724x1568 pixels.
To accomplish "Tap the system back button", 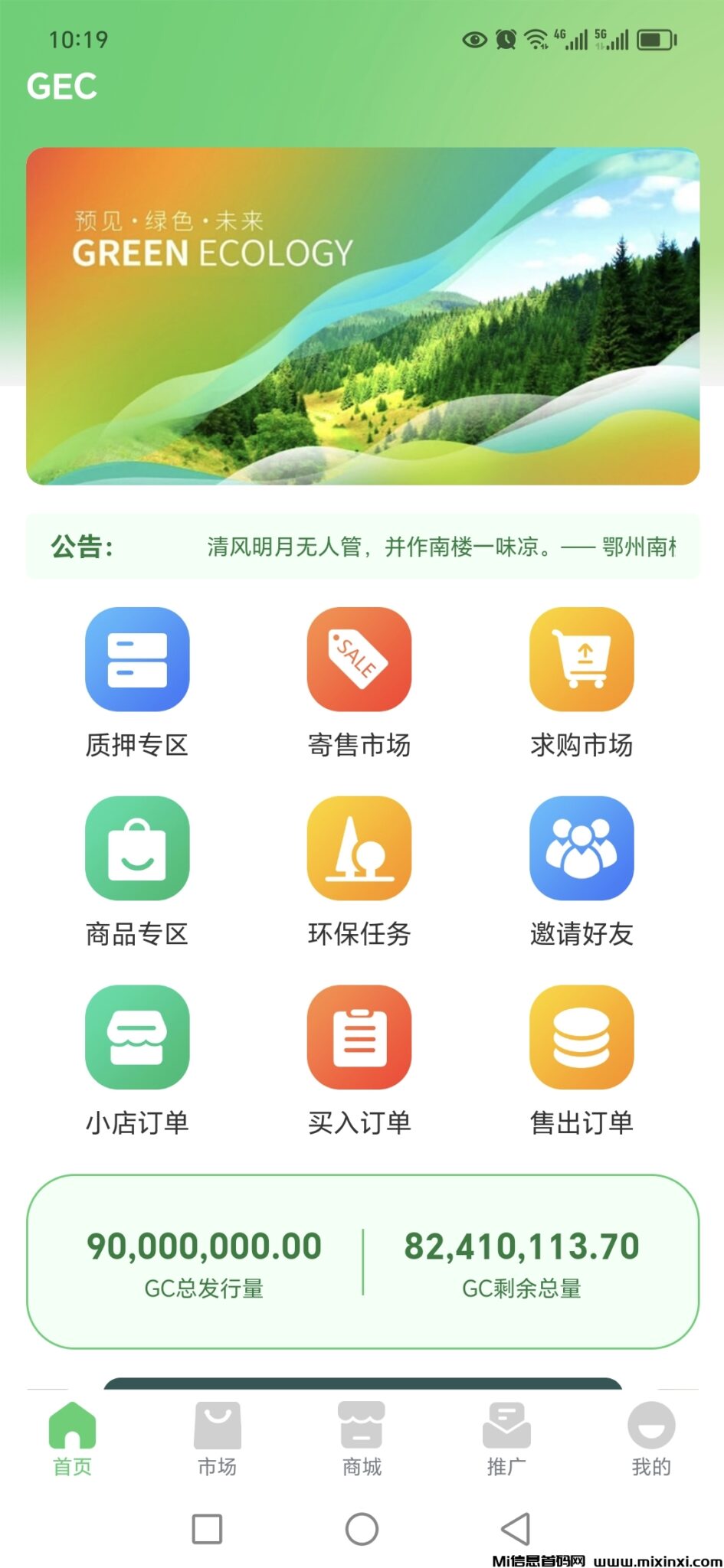I will coord(516,1529).
